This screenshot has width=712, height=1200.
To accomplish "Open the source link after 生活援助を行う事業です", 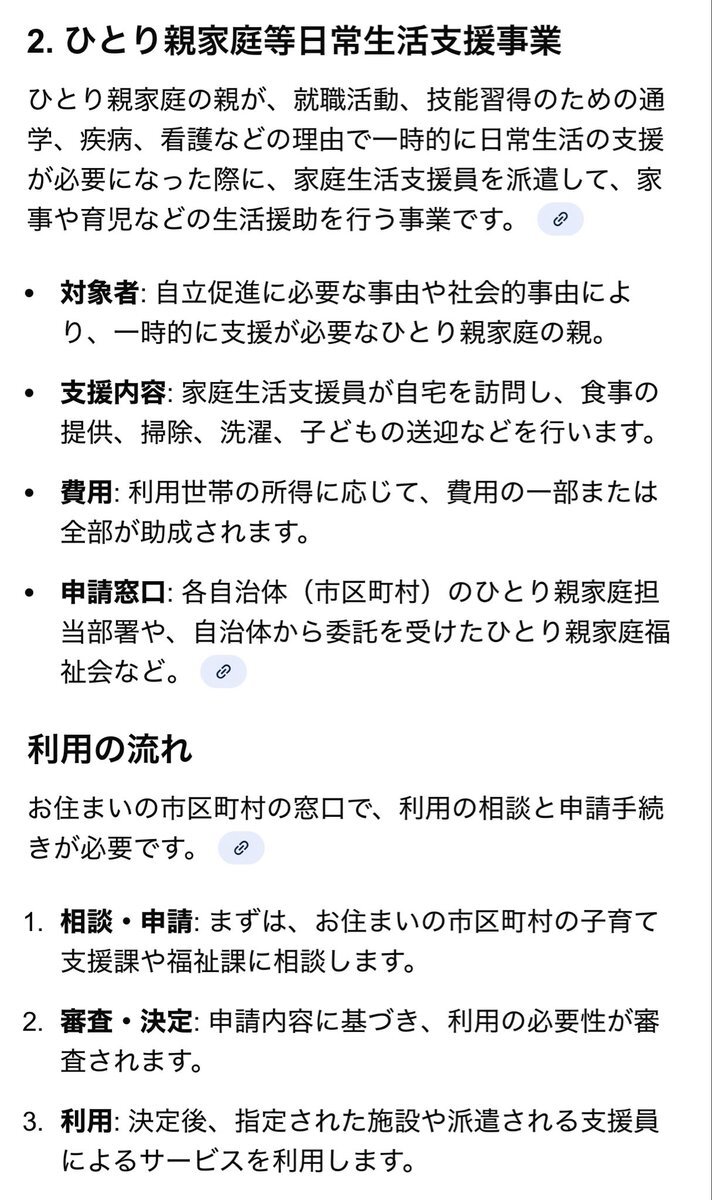I will click(x=560, y=219).
